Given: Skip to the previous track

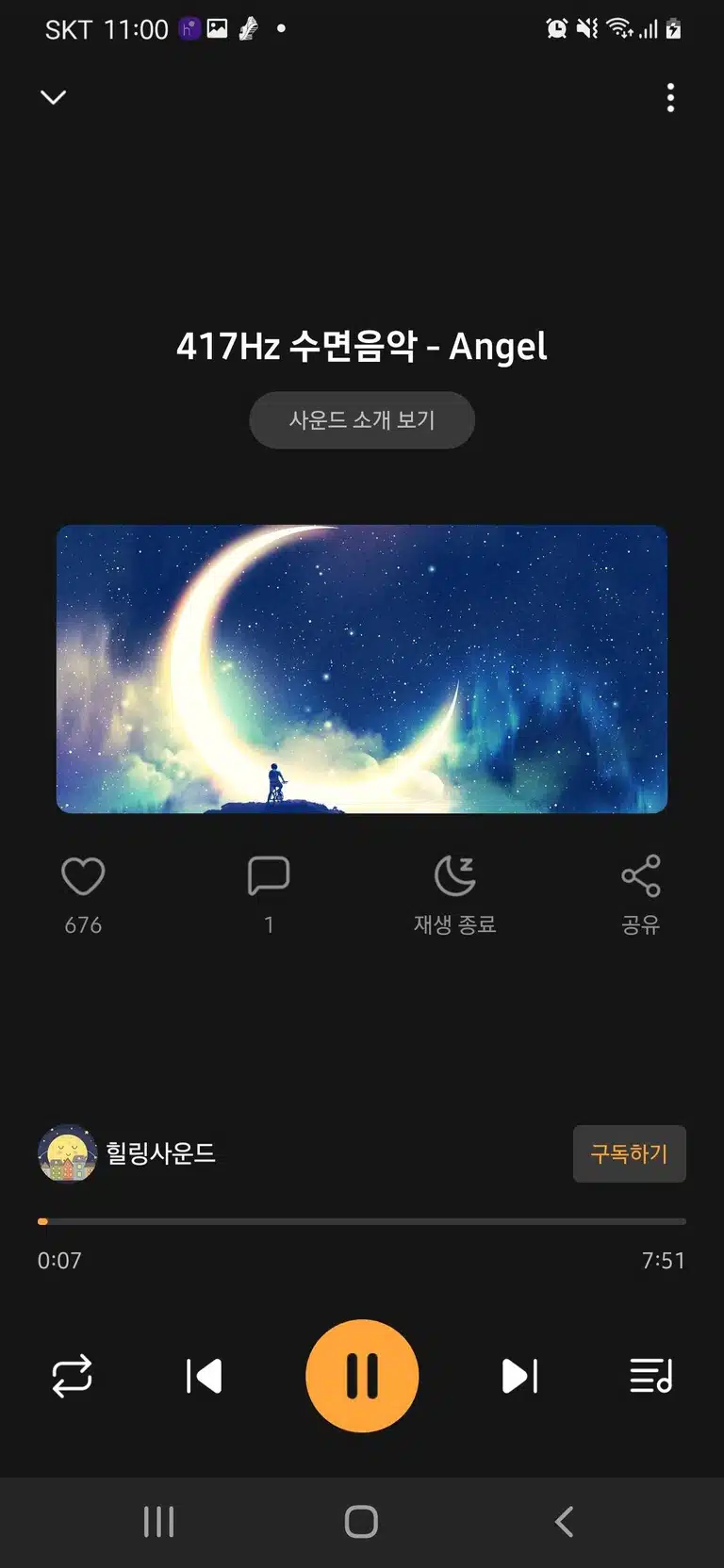Looking at the screenshot, I should (204, 1376).
